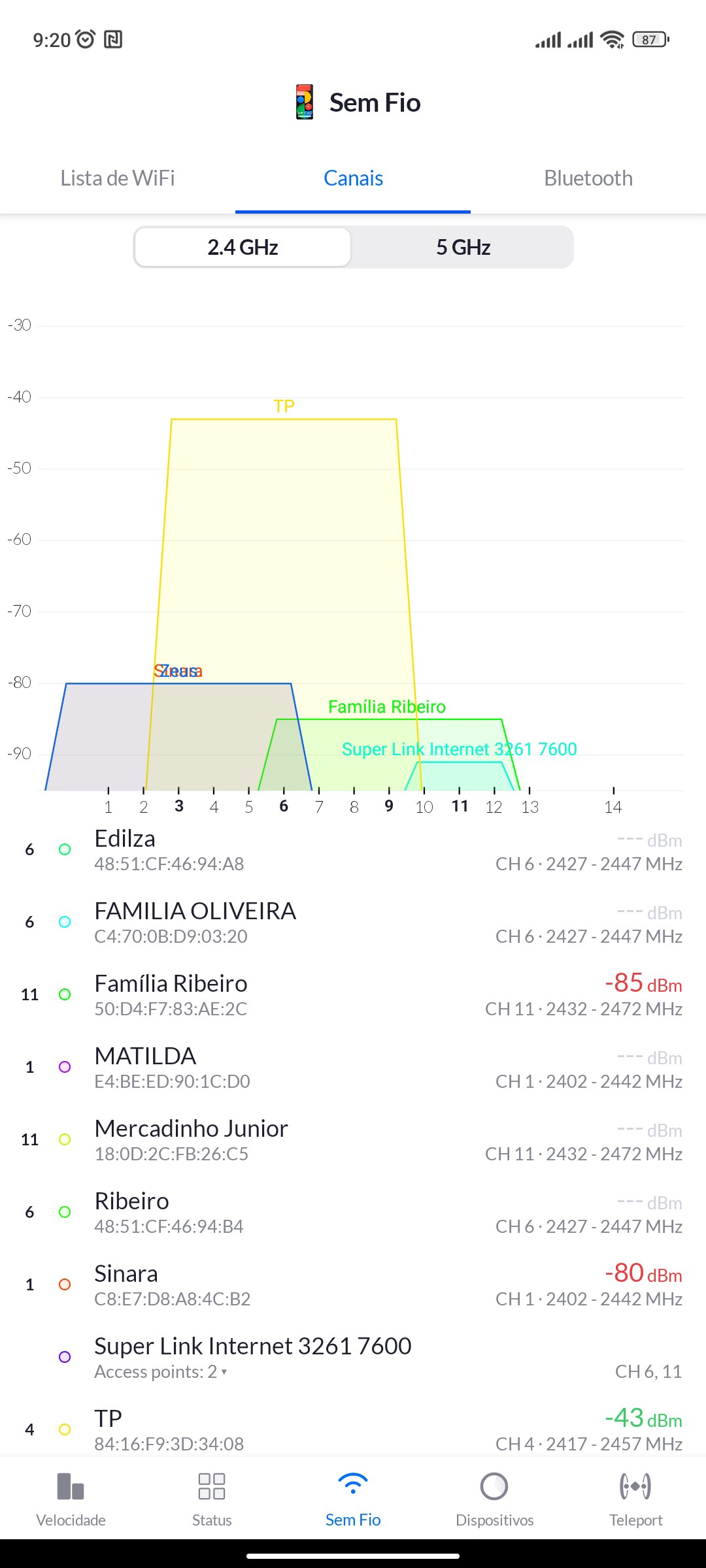This screenshot has width=706, height=1568.
Task: Open the Bluetooth tab
Action: (x=588, y=178)
